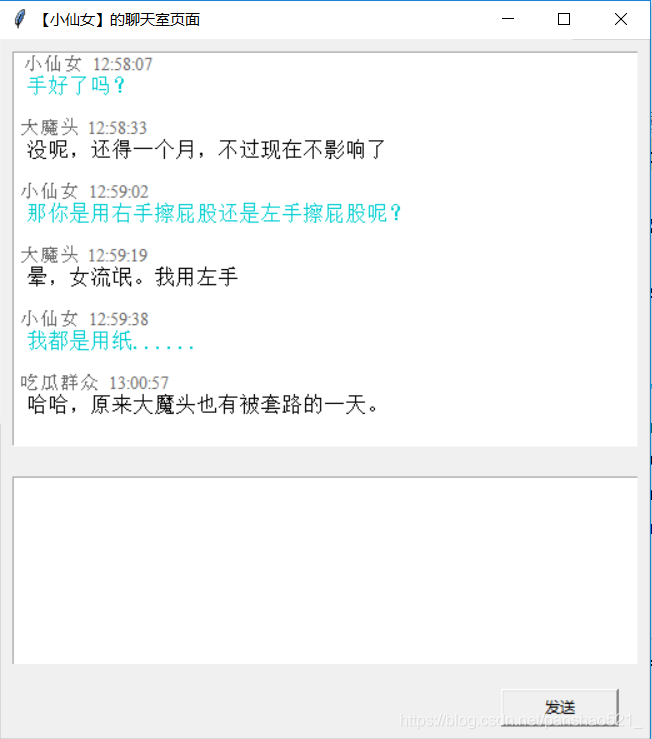The image size is (652, 739).
Task: Minimize the chat room window
Action: pos(508,19)
